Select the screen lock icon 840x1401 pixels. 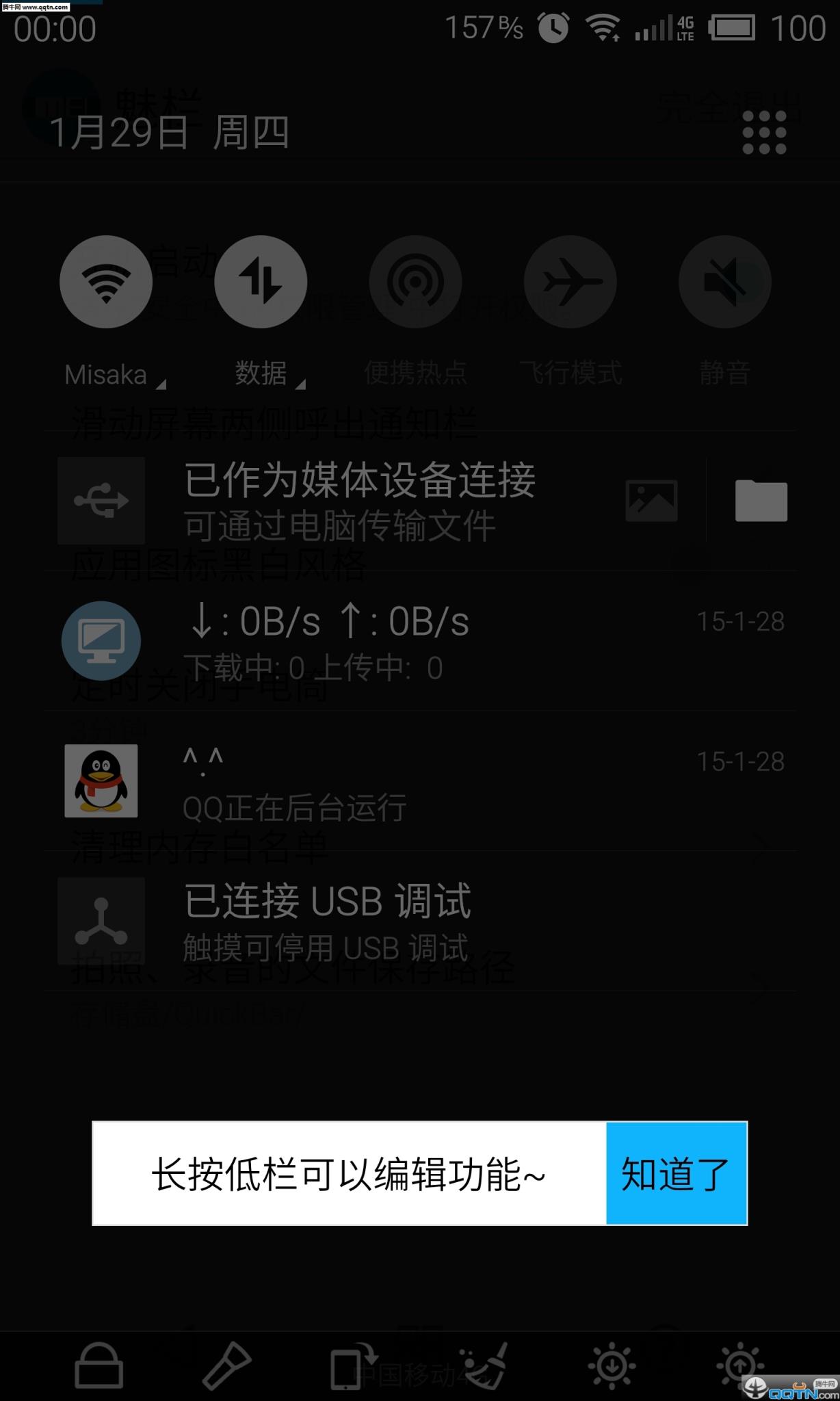(x=99, y=1365)
